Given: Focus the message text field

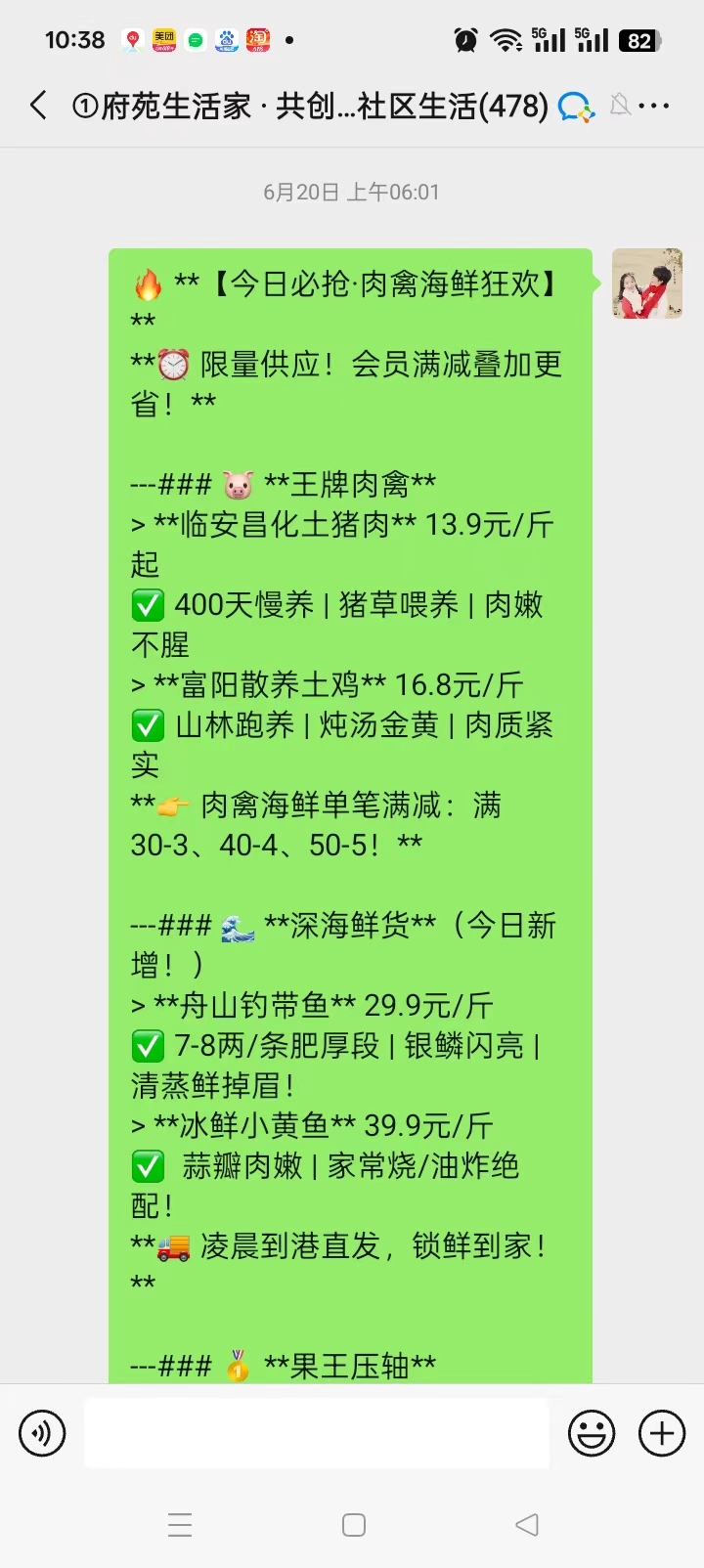Looking at the screenshot, I should pyautogui.click(x=316, y=1434).
